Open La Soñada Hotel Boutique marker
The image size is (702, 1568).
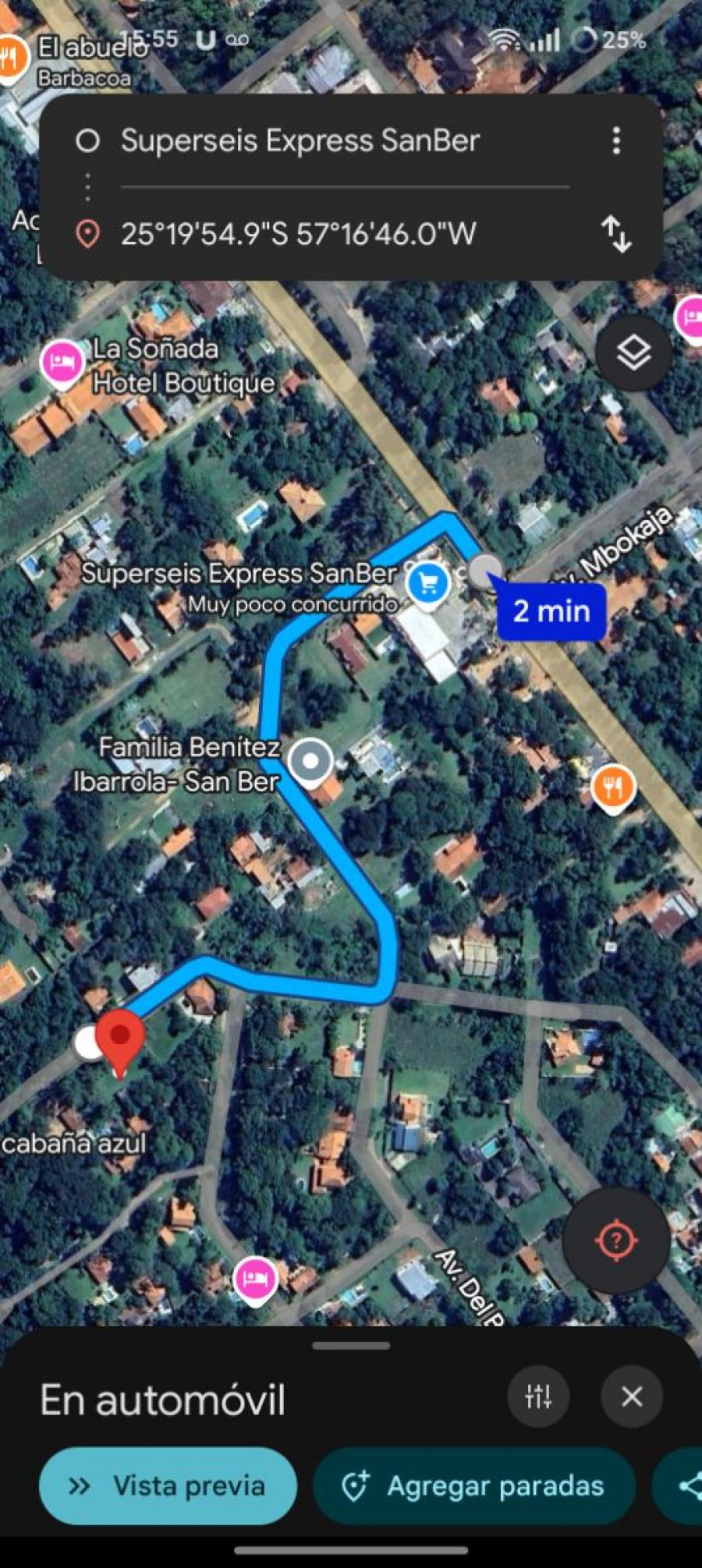tap(63, 362)
